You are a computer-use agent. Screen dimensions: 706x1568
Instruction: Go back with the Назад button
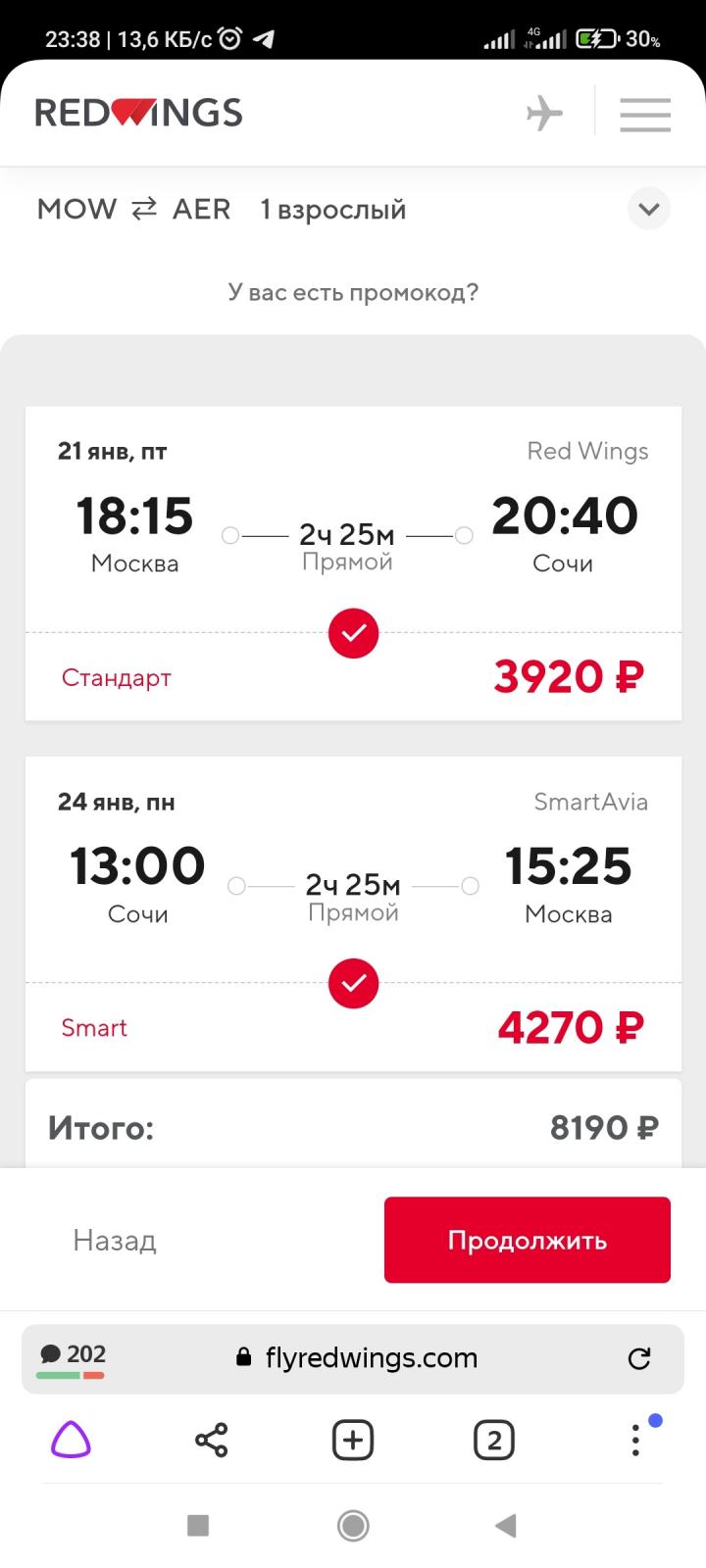coord(115,1241)
